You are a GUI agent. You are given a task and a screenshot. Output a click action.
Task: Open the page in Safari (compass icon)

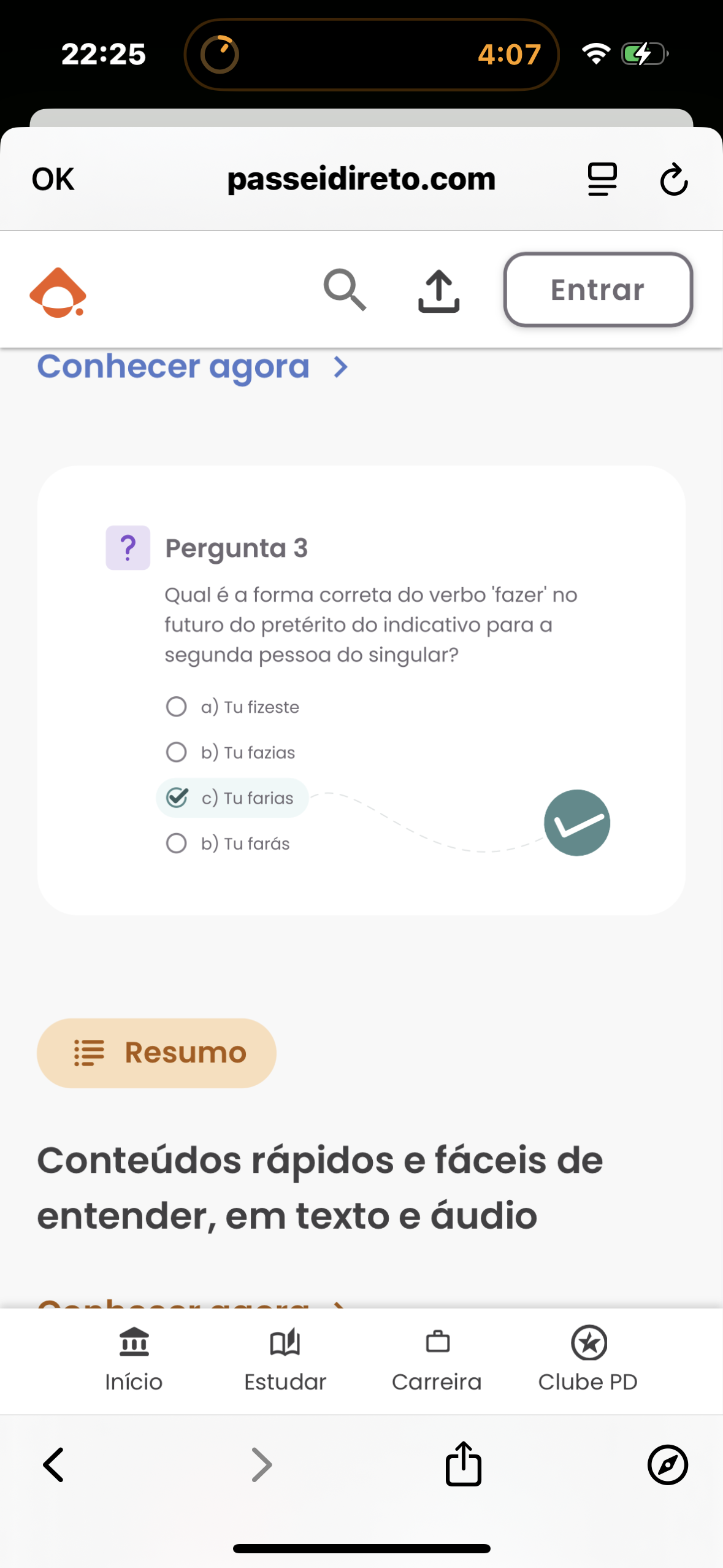667,1465
